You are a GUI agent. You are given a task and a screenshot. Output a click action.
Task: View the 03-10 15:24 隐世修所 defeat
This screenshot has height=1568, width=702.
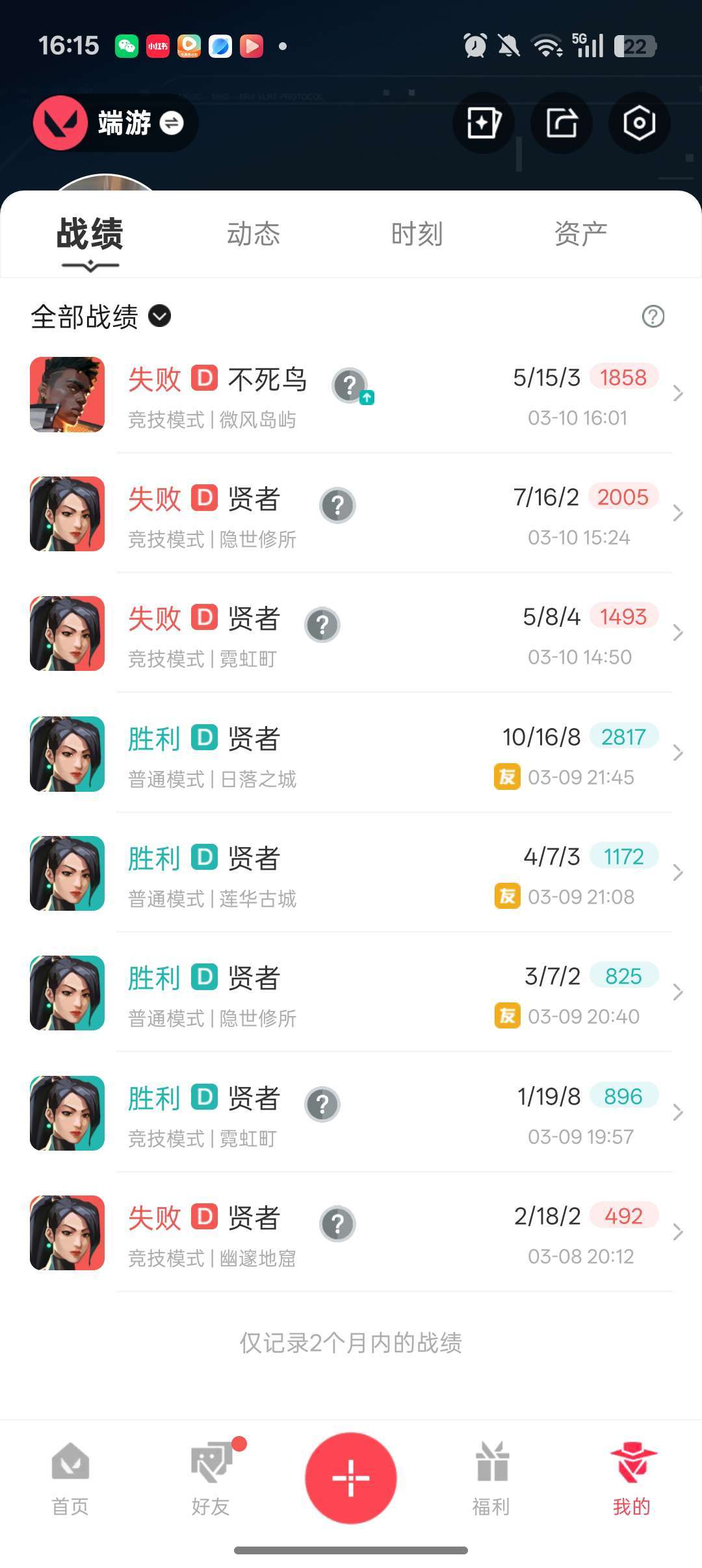[351, 514]
